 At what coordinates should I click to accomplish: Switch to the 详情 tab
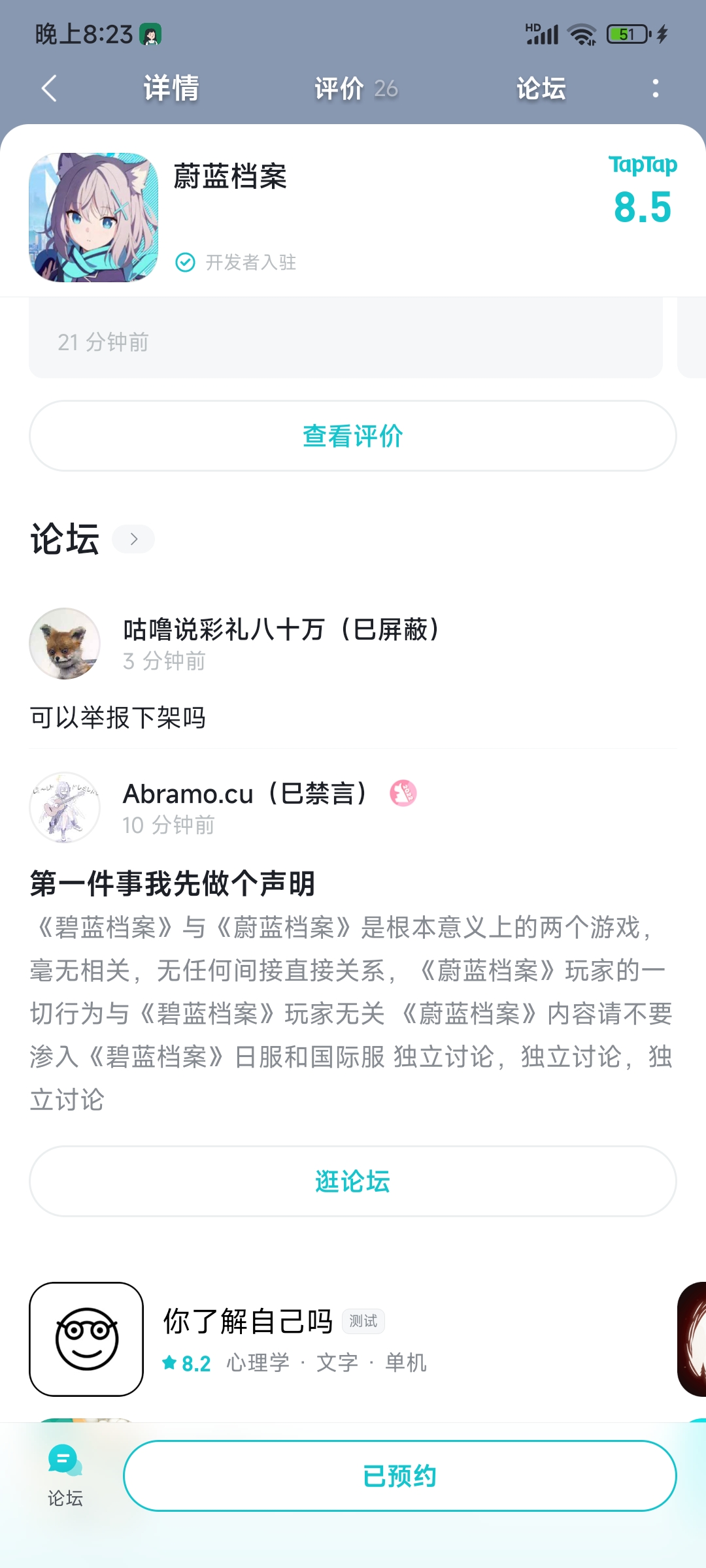171,88
